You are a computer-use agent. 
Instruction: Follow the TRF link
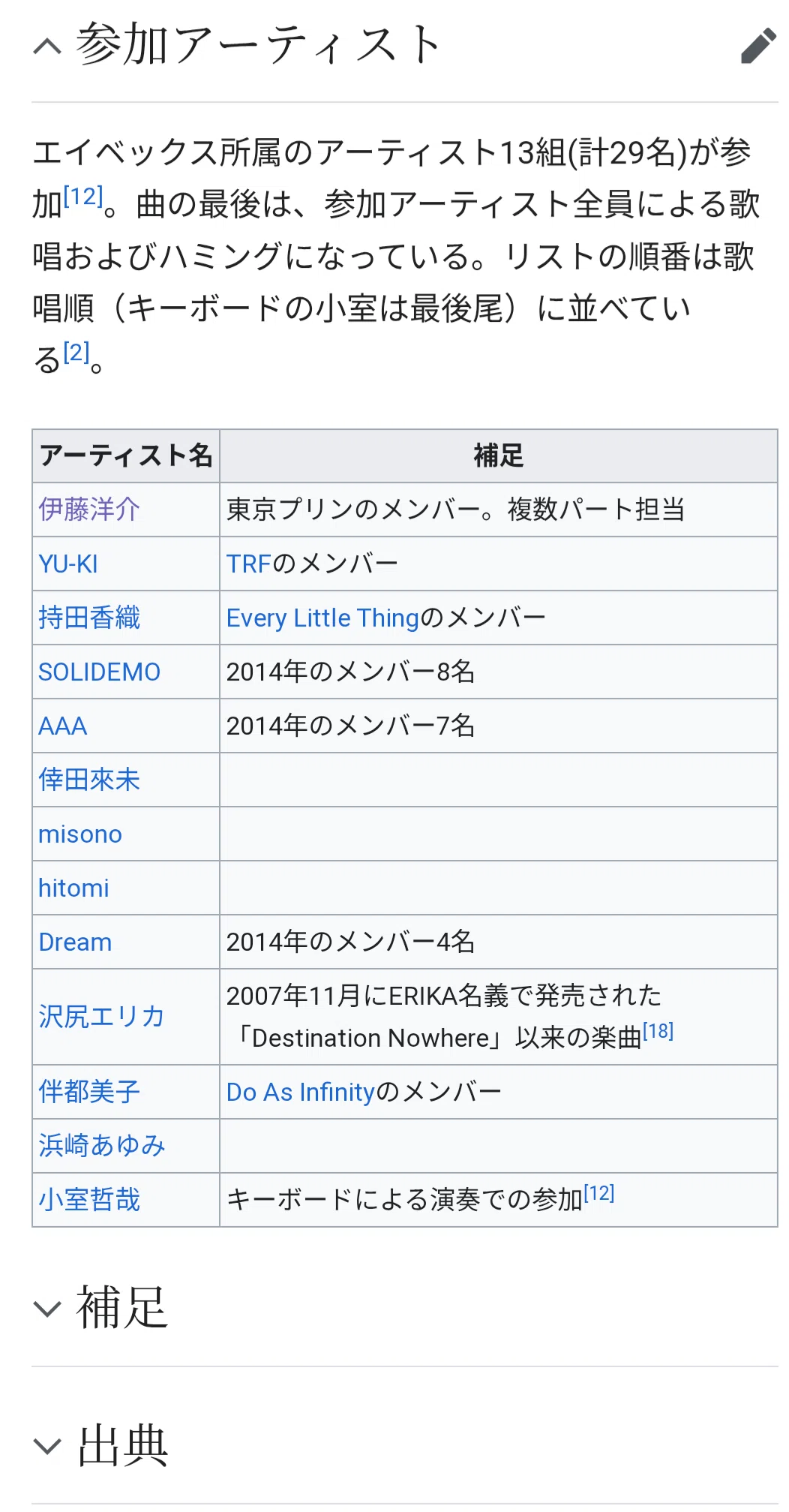coord(248,564)
